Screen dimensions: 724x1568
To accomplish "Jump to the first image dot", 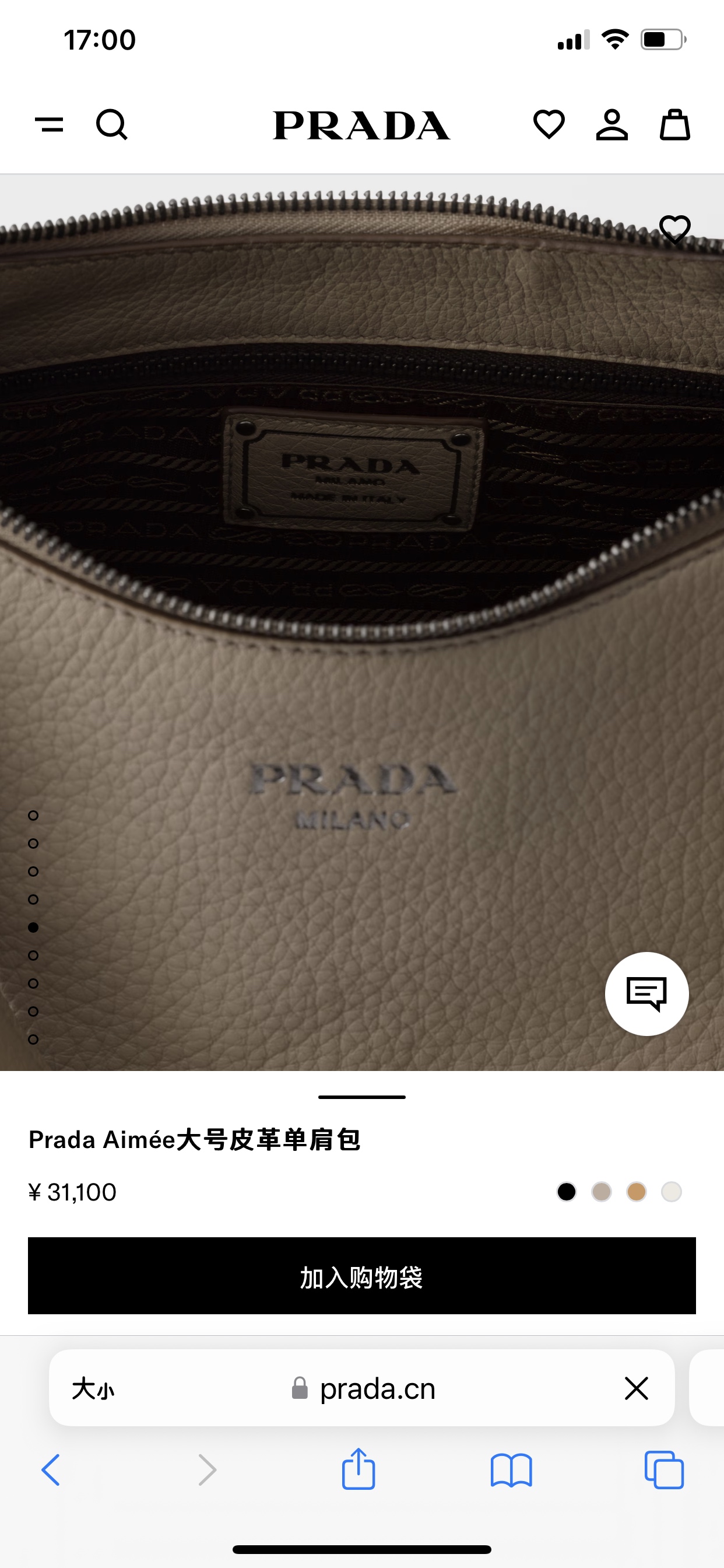I will point(33,815).
